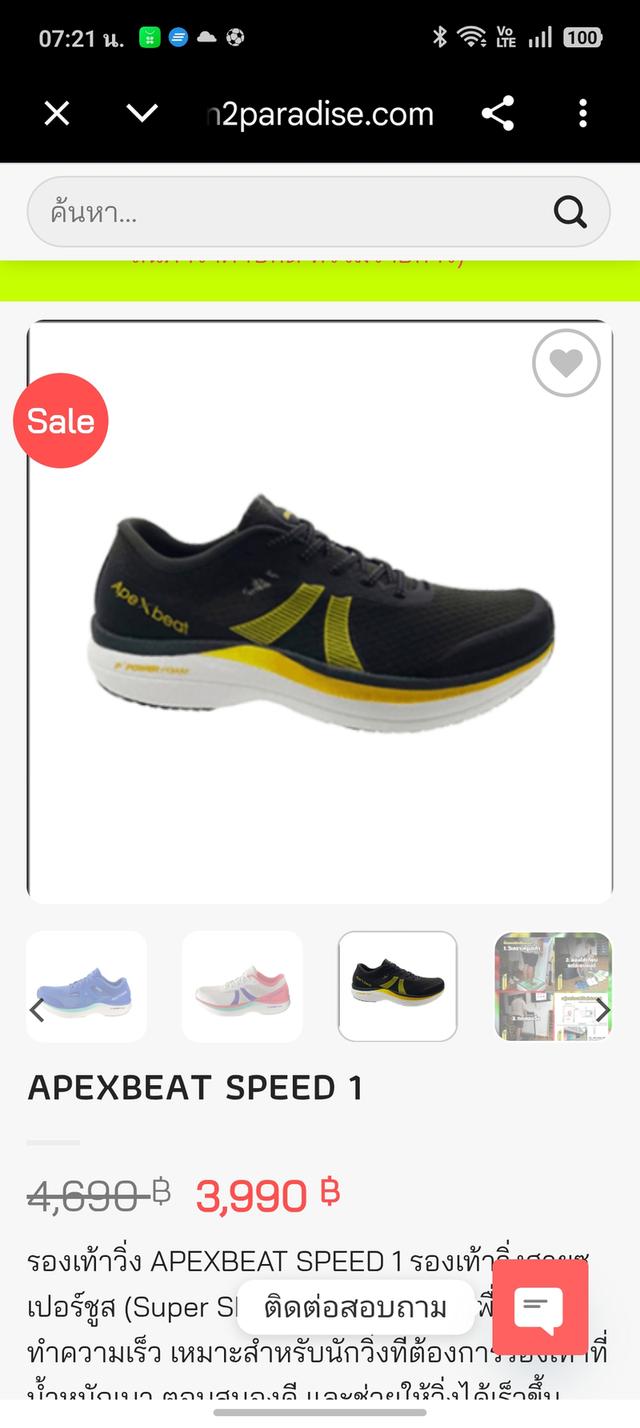The image size is (640, 1428).
Task: Open the browser overflow menu
Action: (x=583, y=114)
